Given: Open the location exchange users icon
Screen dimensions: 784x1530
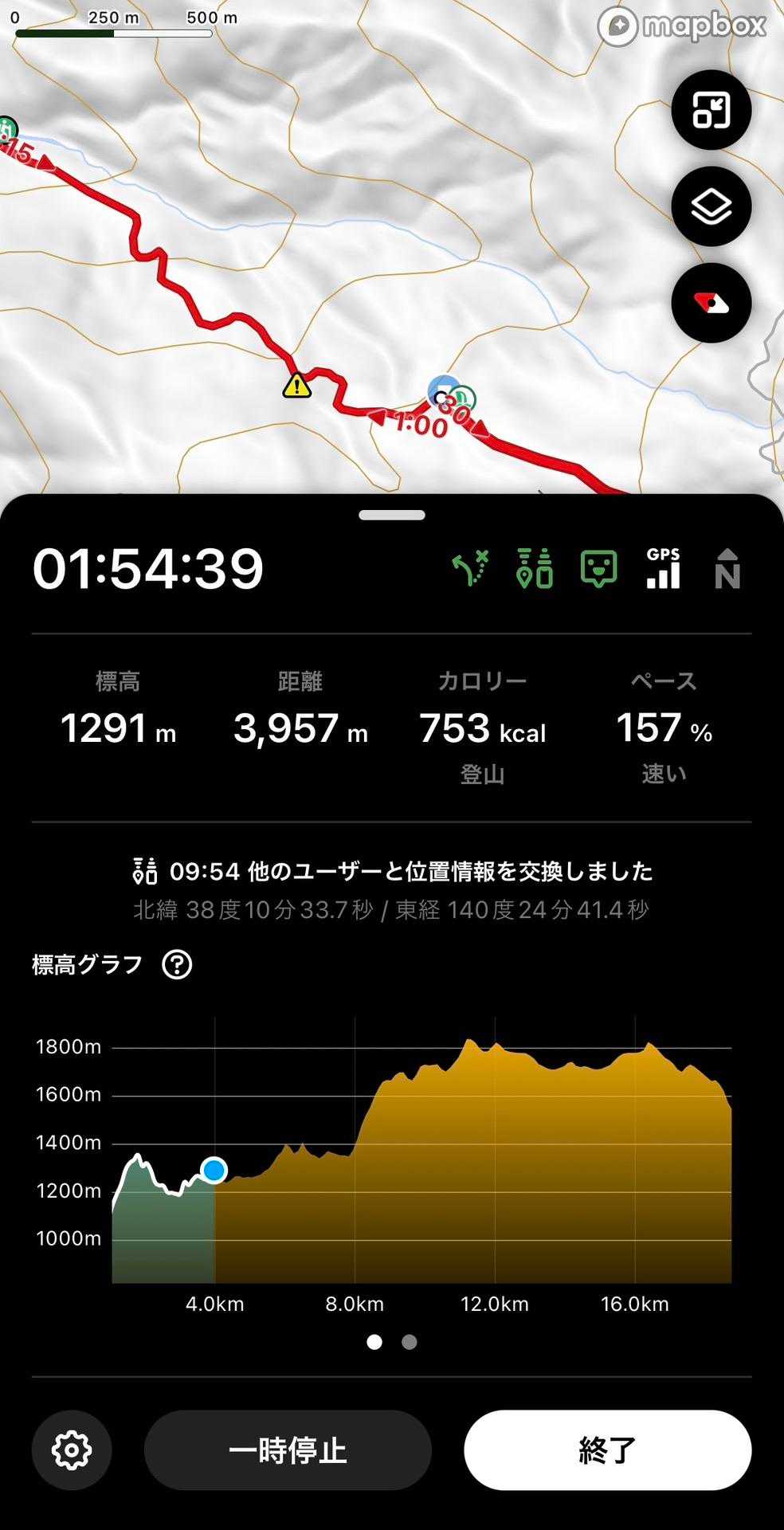Looking at the screenshot, I should pos(535,569).
